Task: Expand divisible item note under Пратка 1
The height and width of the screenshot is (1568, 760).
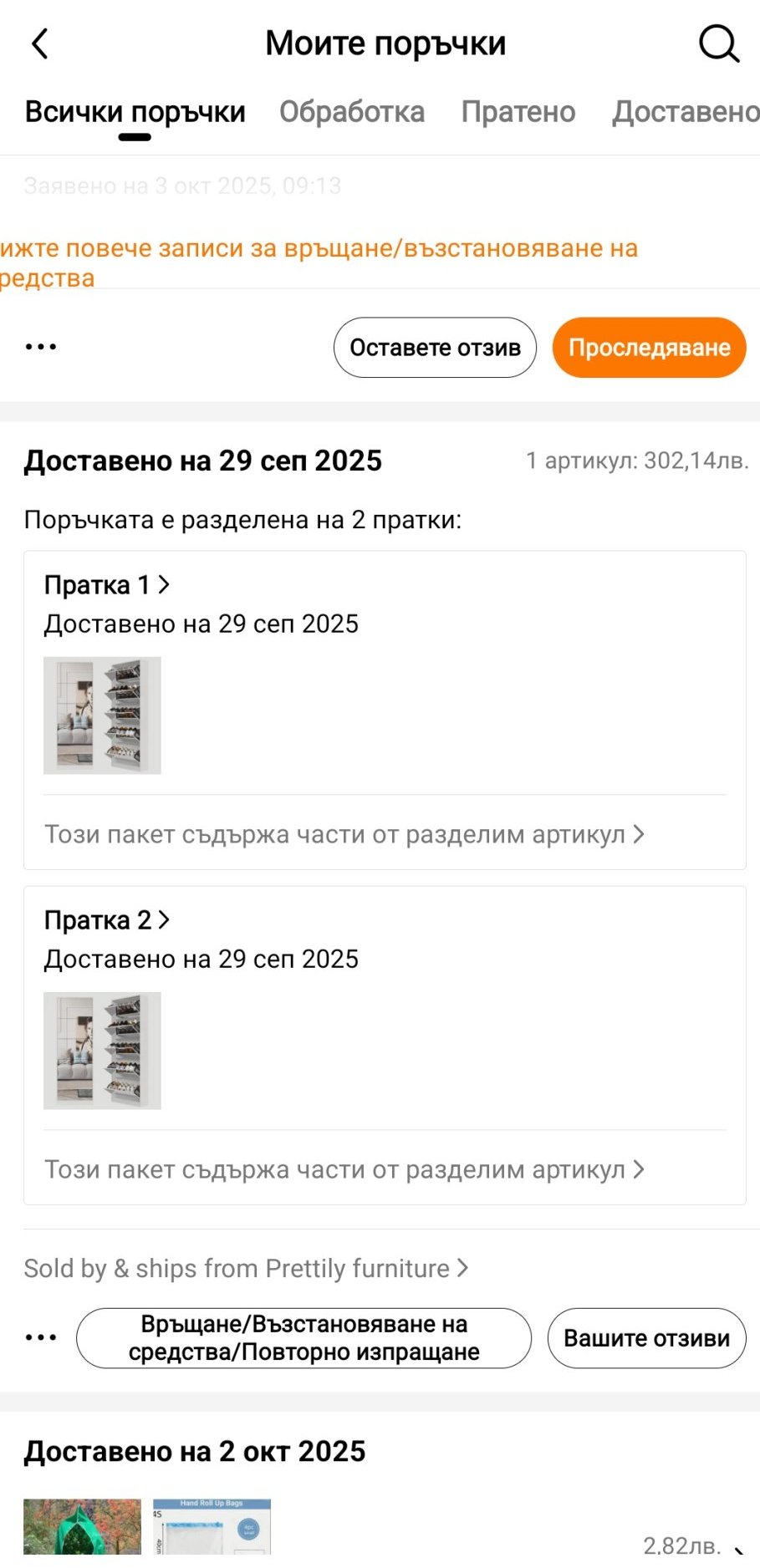Action: (x=344, y=834)
